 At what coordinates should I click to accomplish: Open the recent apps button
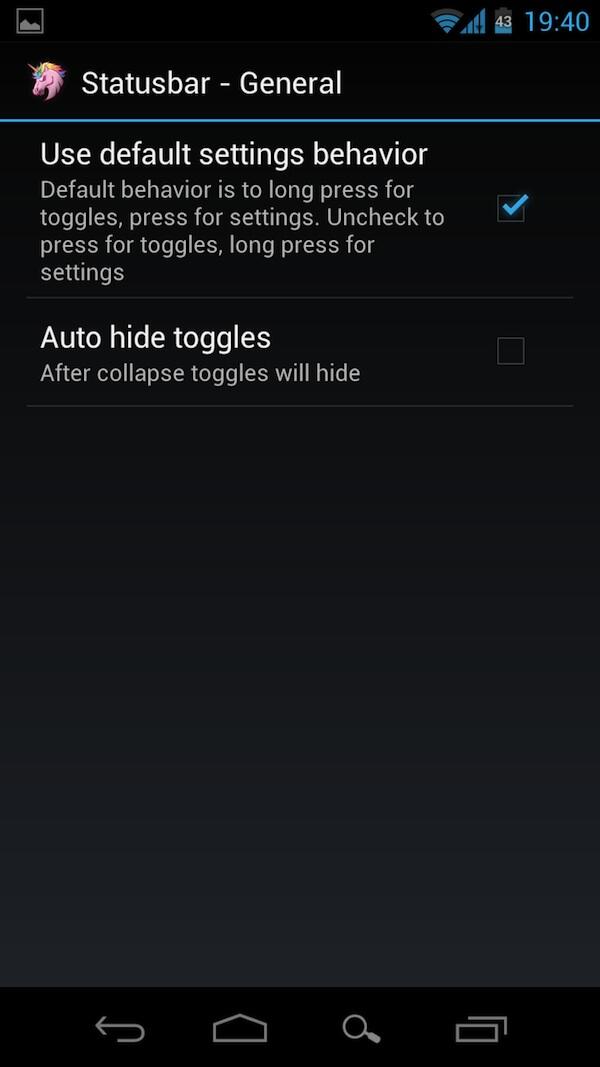481,1029
